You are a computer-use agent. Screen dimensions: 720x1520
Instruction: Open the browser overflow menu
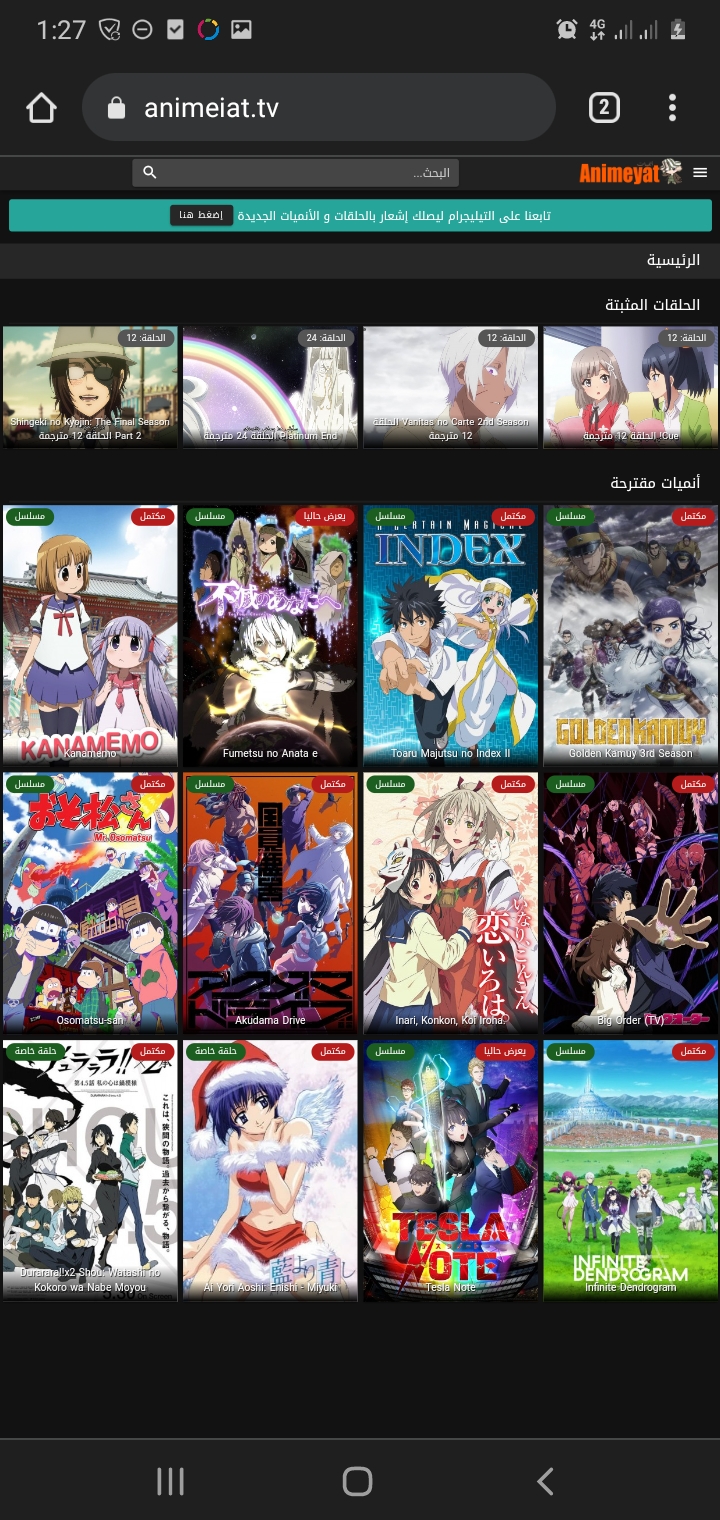672,108
